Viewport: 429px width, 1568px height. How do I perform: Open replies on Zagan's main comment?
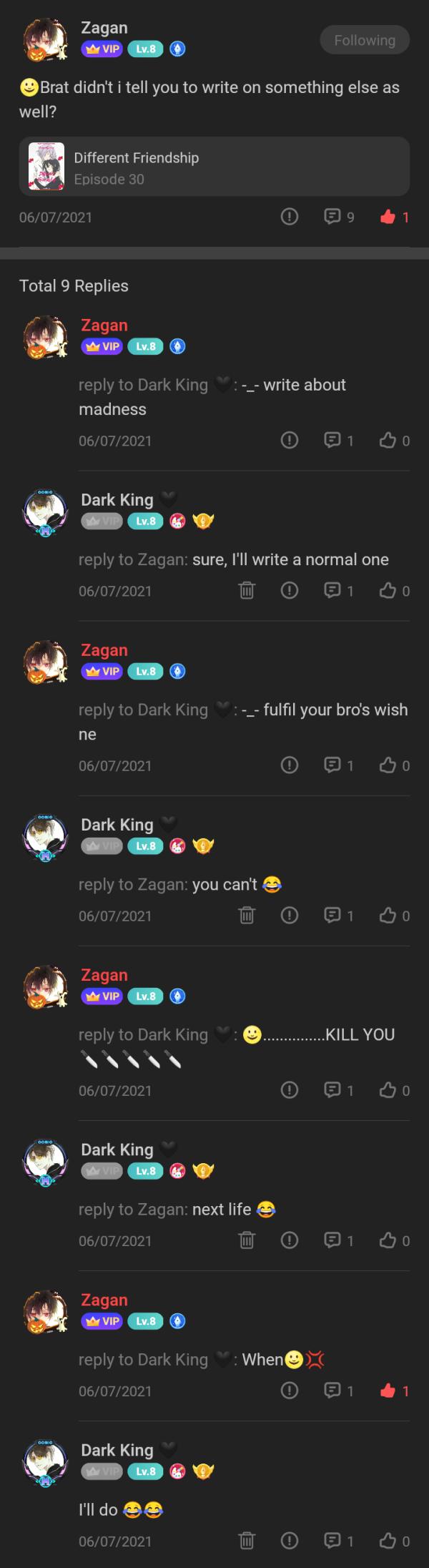[333, 217]
